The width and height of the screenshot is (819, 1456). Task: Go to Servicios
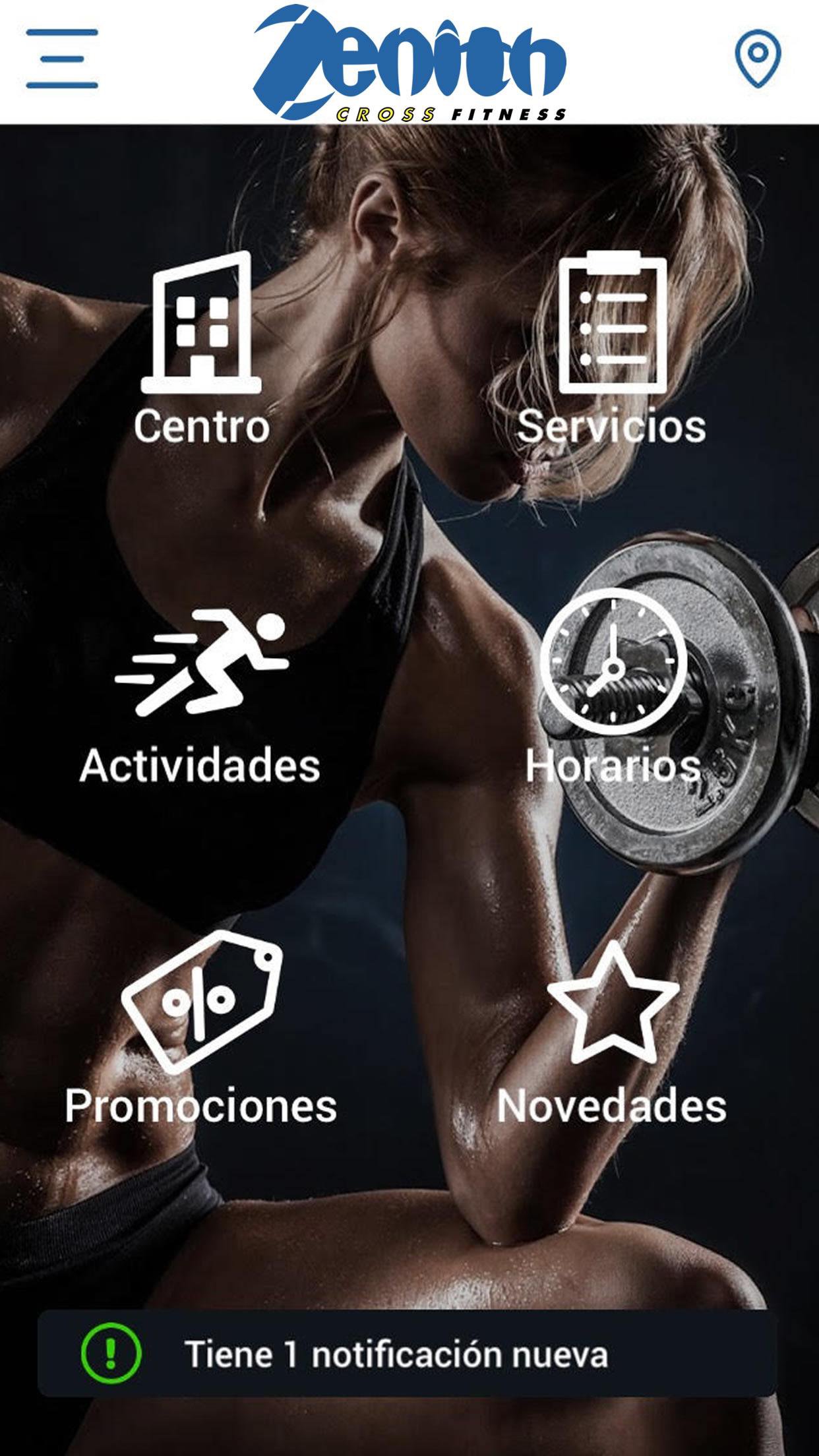[x=612, y=349]
